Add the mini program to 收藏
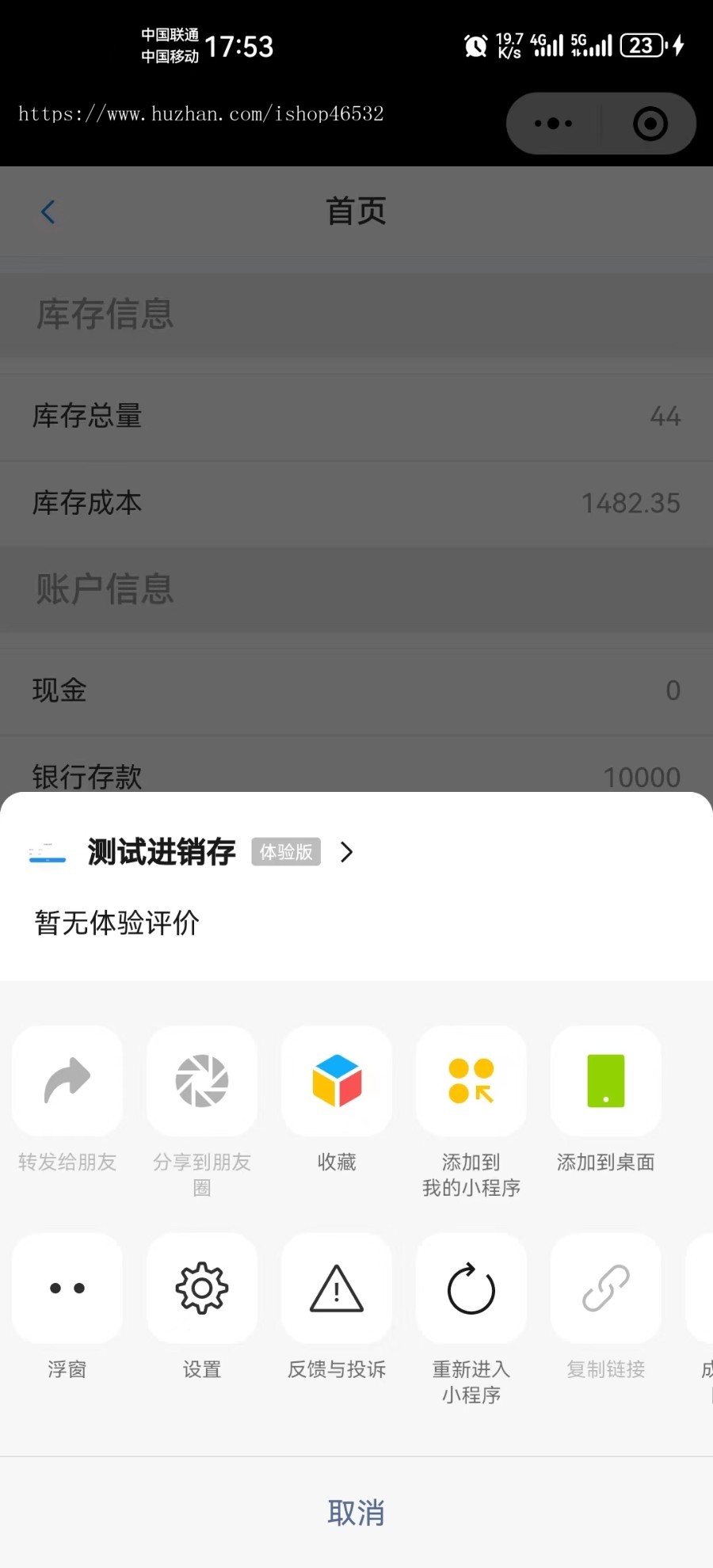The width and height of the screenshot is (713, 1568). click(337, 1081)
